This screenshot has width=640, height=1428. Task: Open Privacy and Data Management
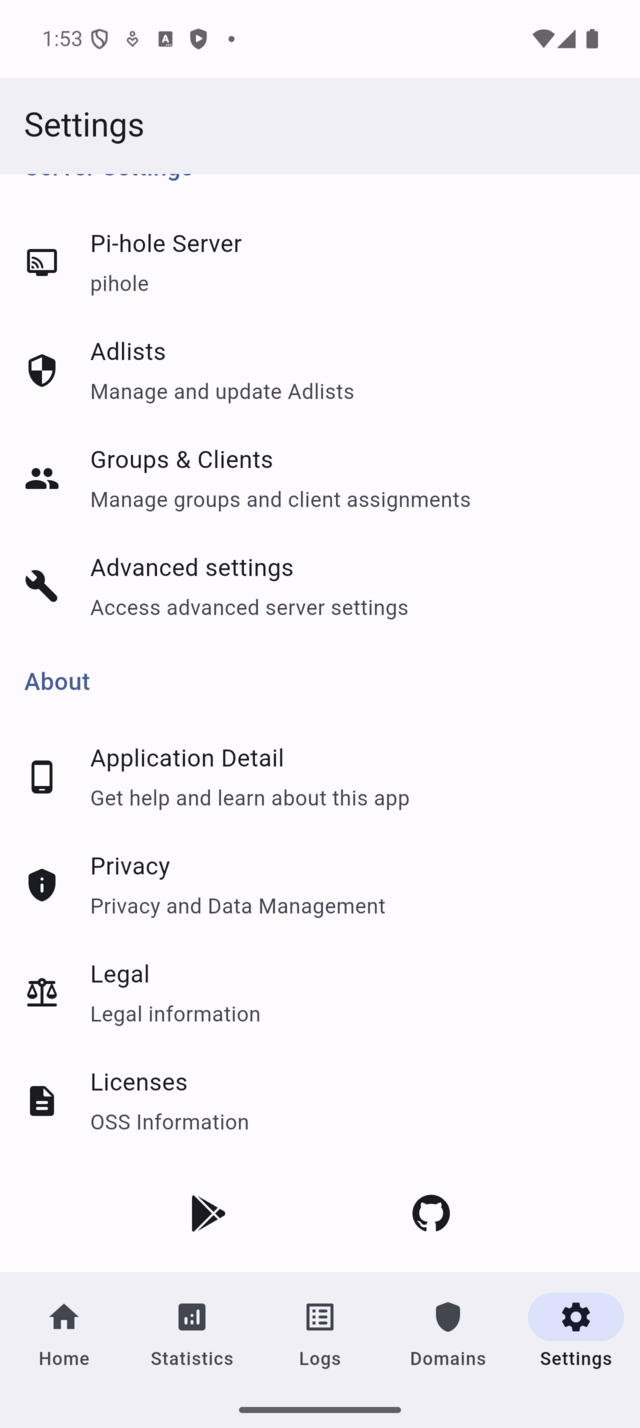pos(320,885)
